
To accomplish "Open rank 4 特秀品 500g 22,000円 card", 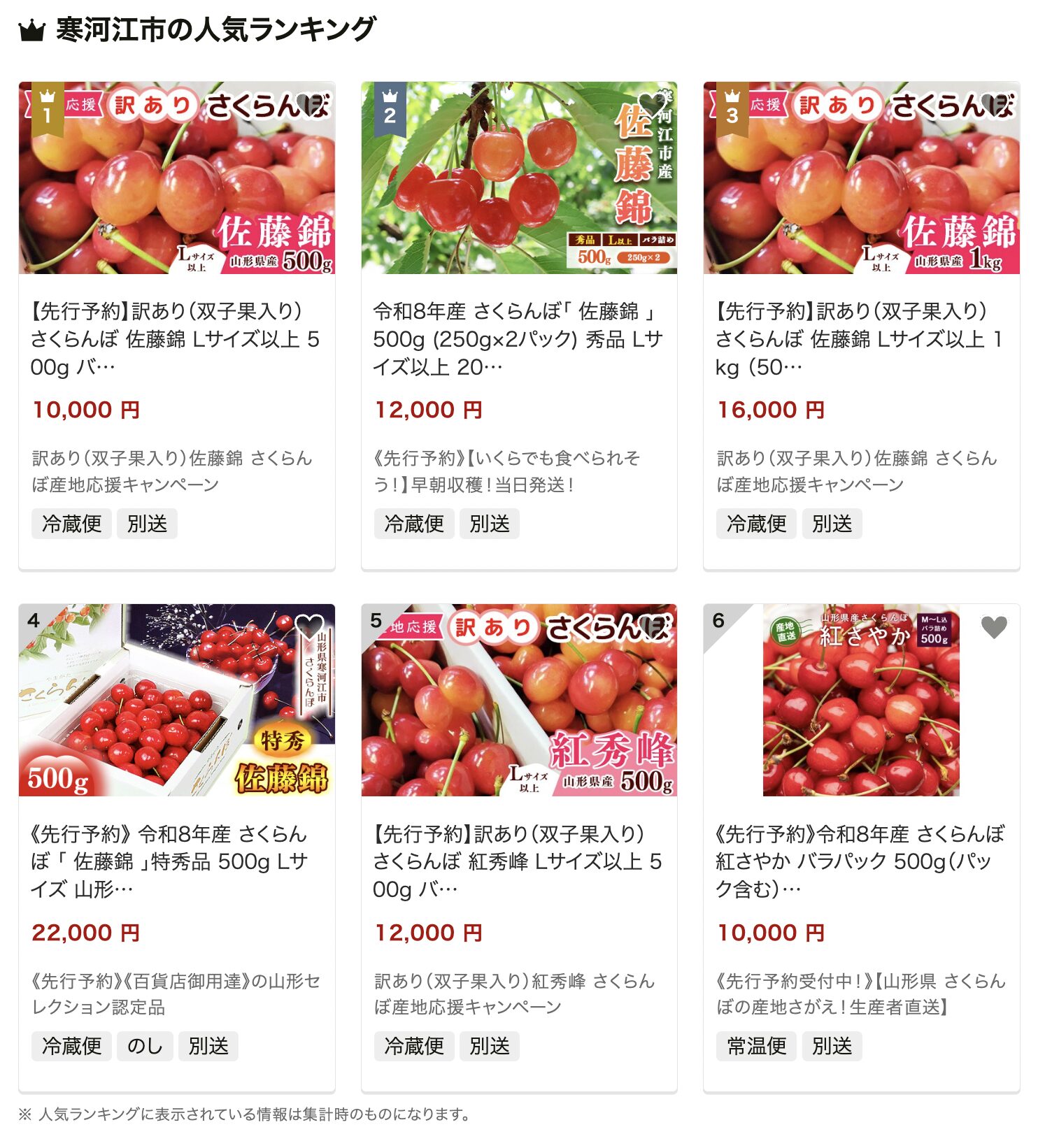I will (x=175, y=861).
